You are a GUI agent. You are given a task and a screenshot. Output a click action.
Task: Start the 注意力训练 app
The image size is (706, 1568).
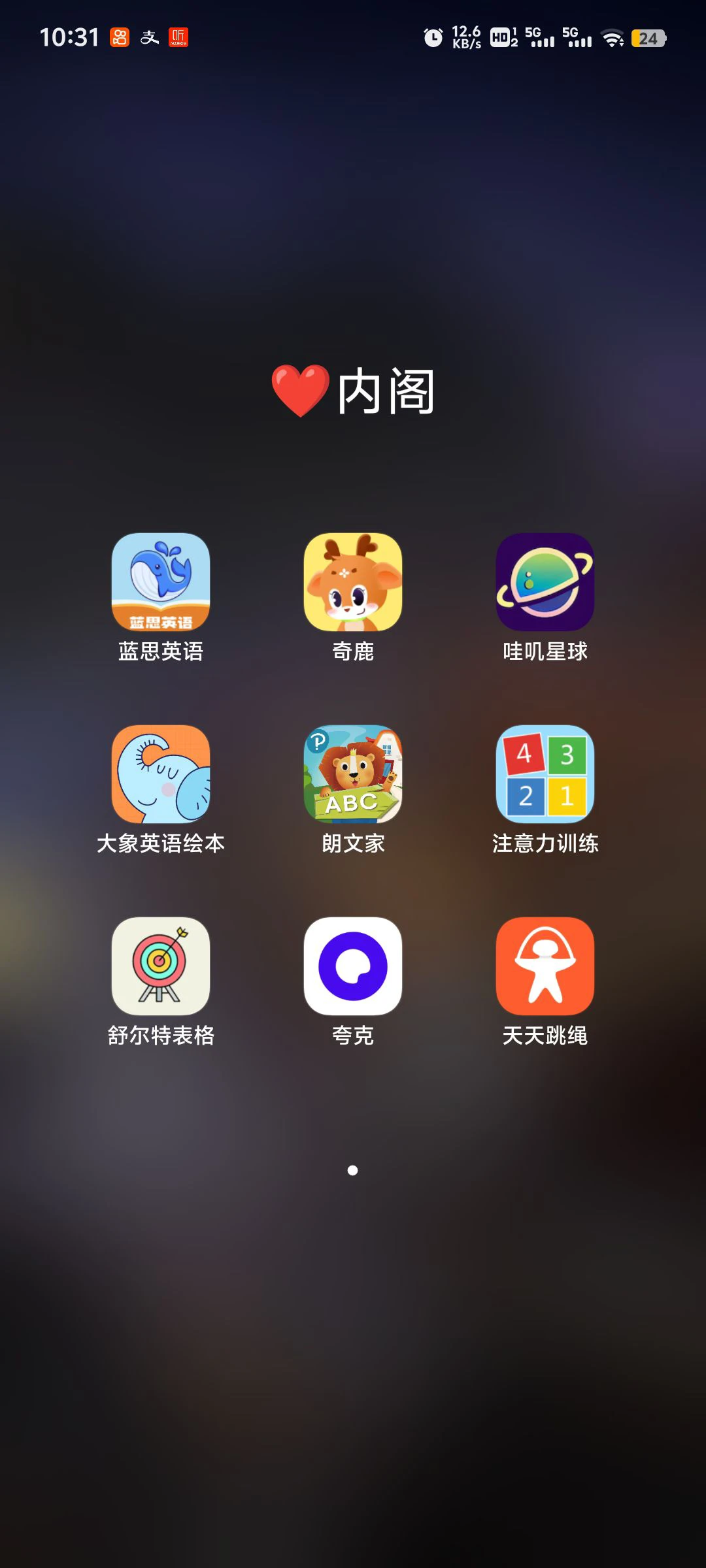(x=545, y=774)
